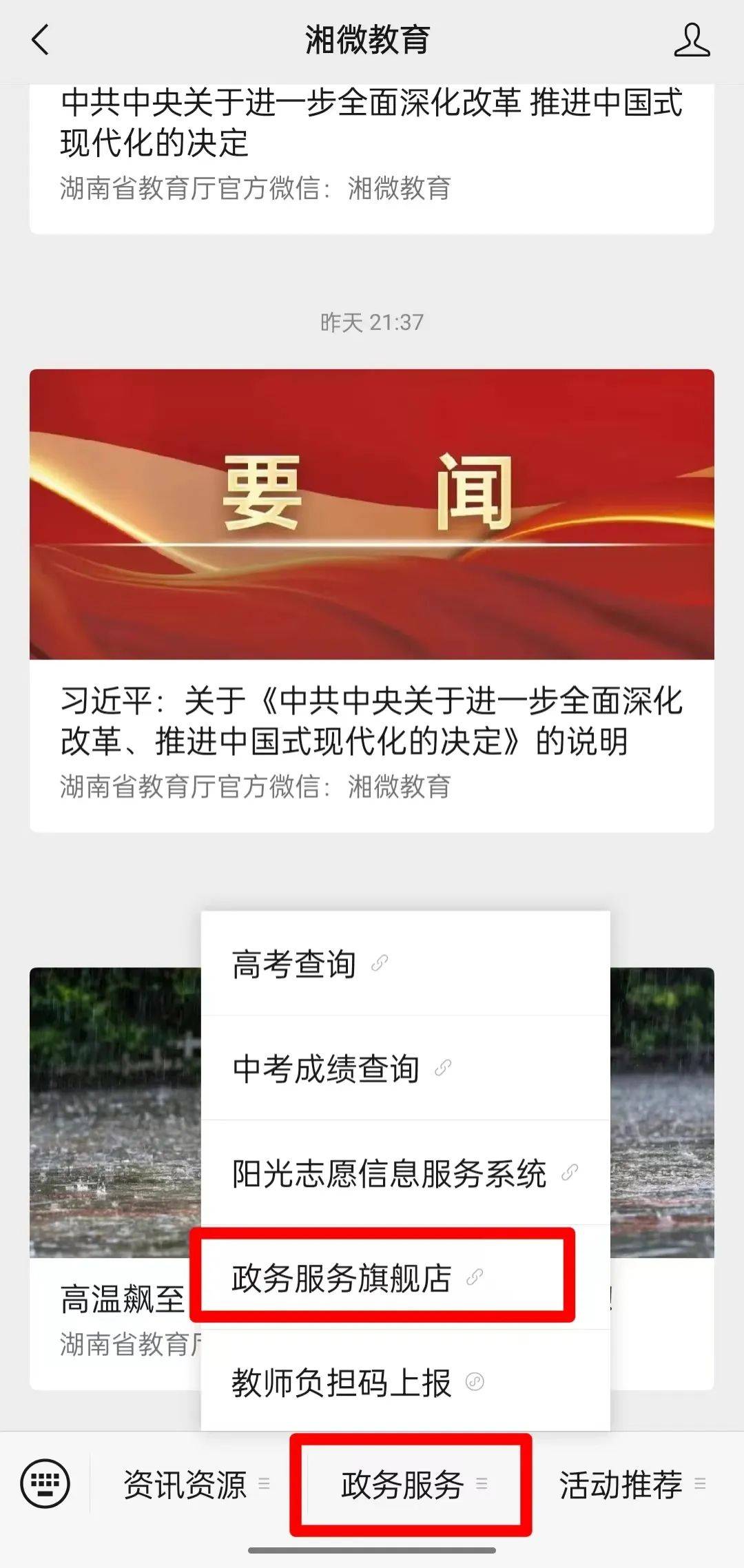Select 中考成绩查询 from the popup menu
The image size is (744, 1568).
[324, 1069]
